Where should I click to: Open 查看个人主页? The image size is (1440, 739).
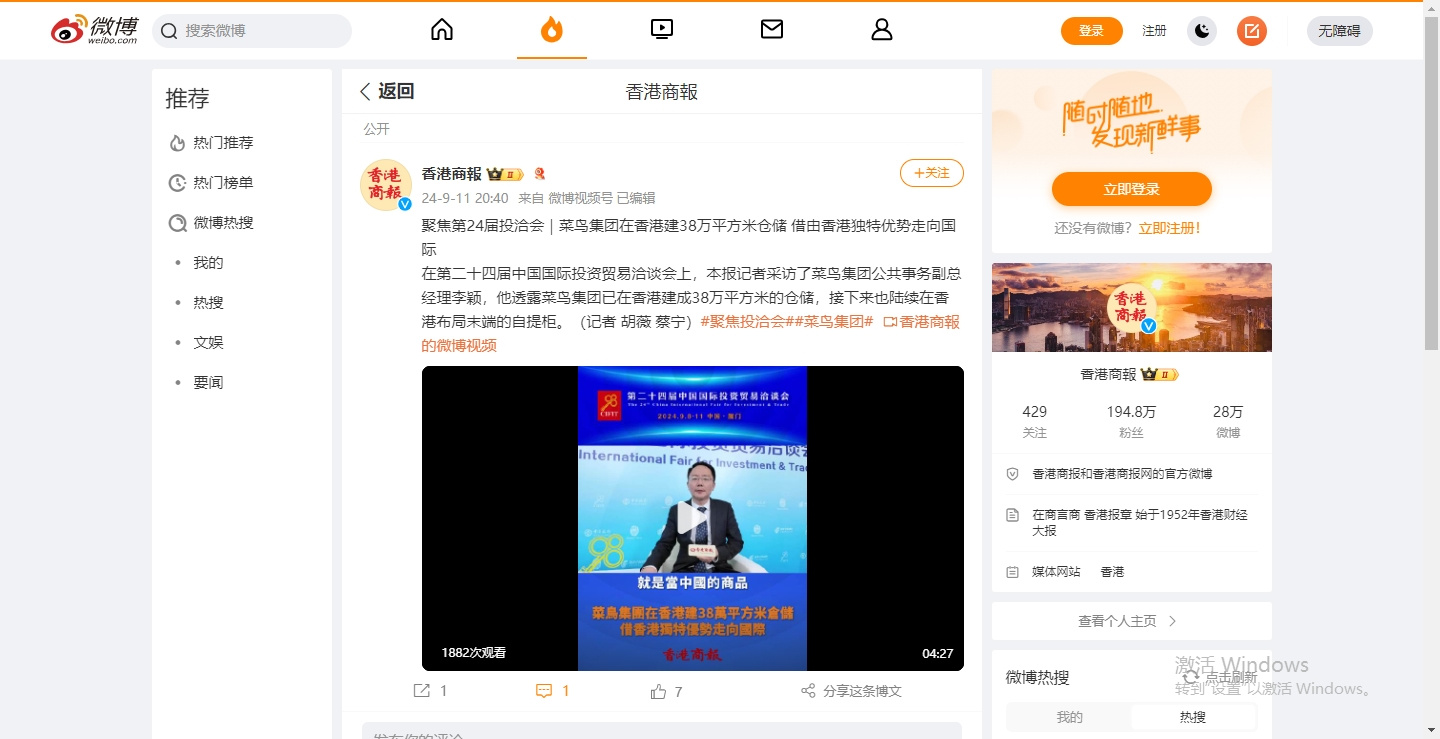click(1130, 621)
